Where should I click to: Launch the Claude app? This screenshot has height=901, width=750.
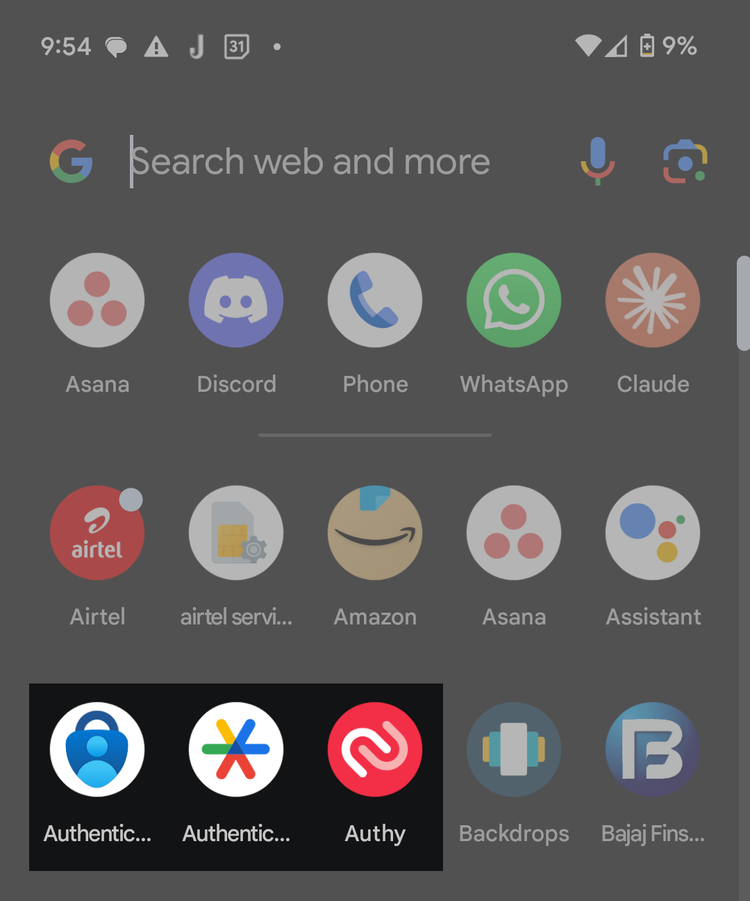(653, 300)
